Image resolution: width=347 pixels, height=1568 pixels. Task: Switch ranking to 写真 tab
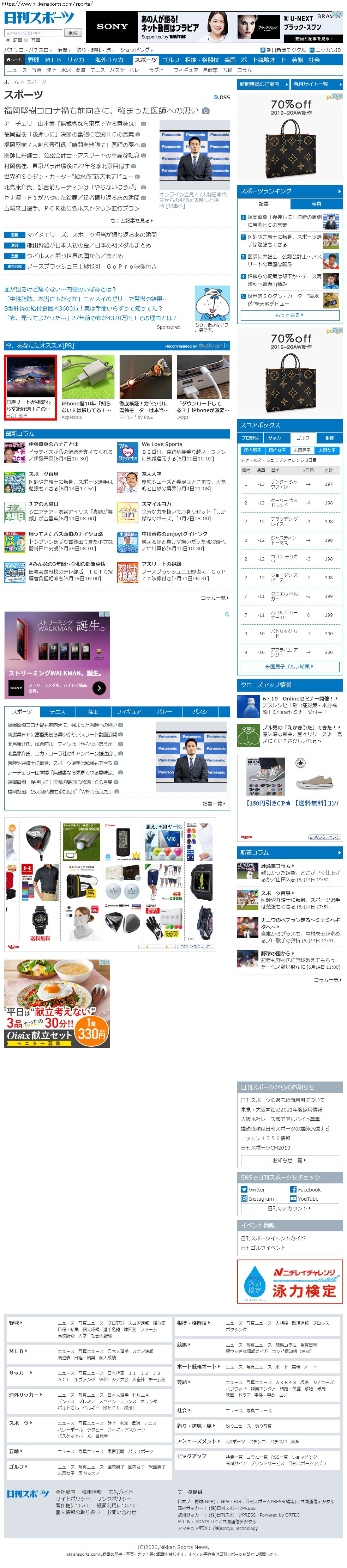(316, 203)
